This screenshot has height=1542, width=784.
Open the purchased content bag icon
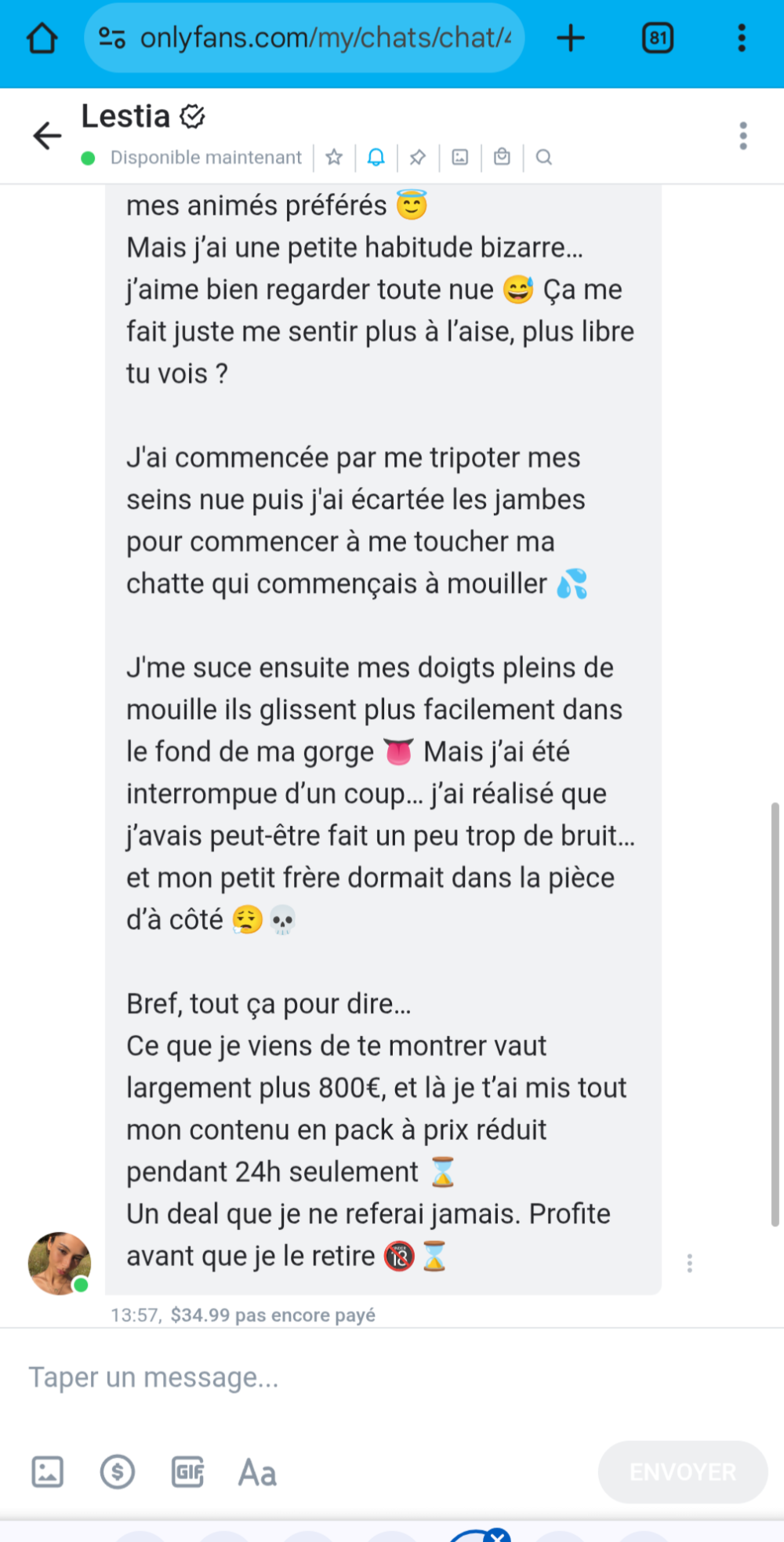[x=502, y=158]
